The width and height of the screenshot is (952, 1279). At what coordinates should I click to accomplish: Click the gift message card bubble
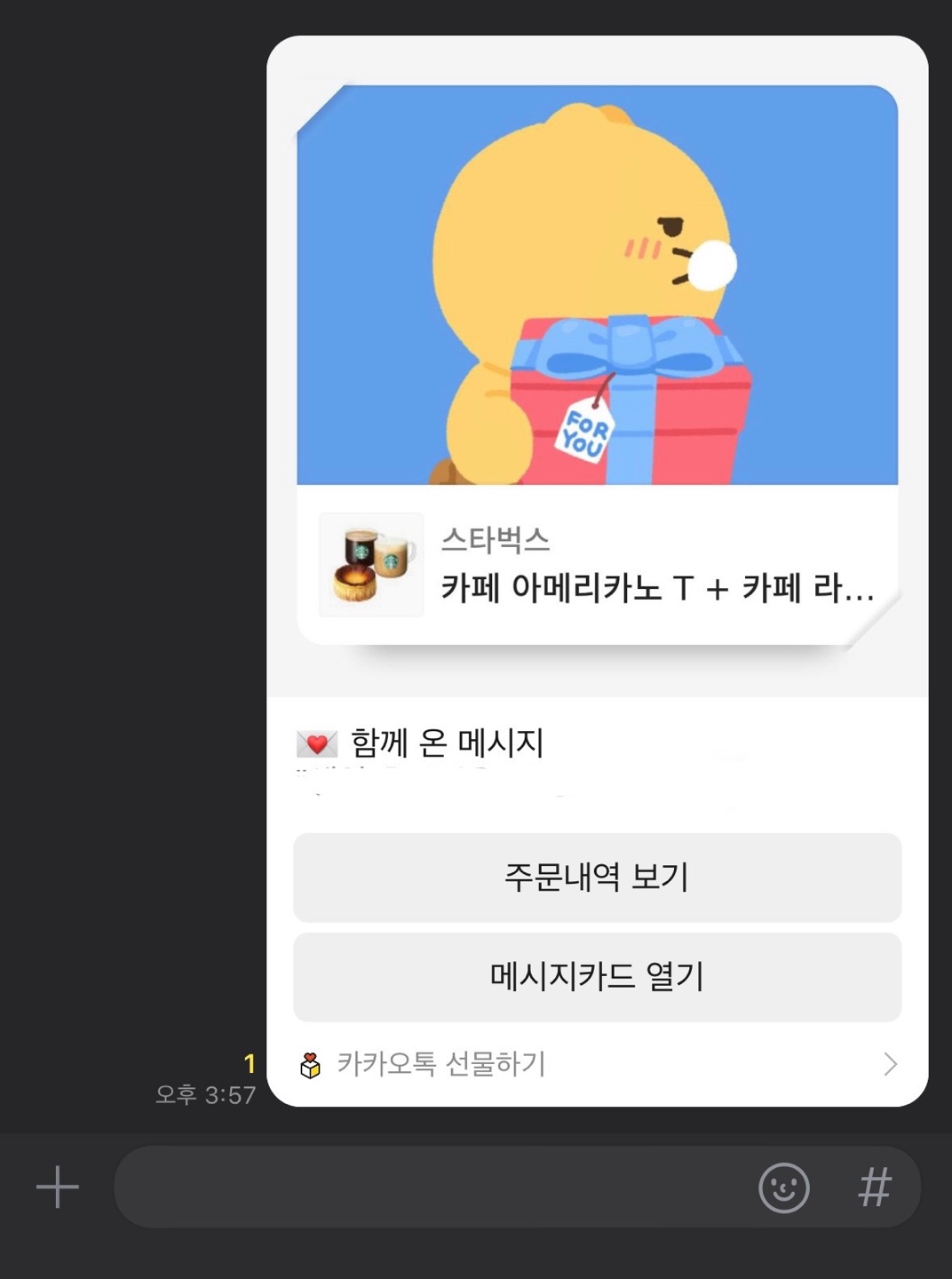point(597,568)
